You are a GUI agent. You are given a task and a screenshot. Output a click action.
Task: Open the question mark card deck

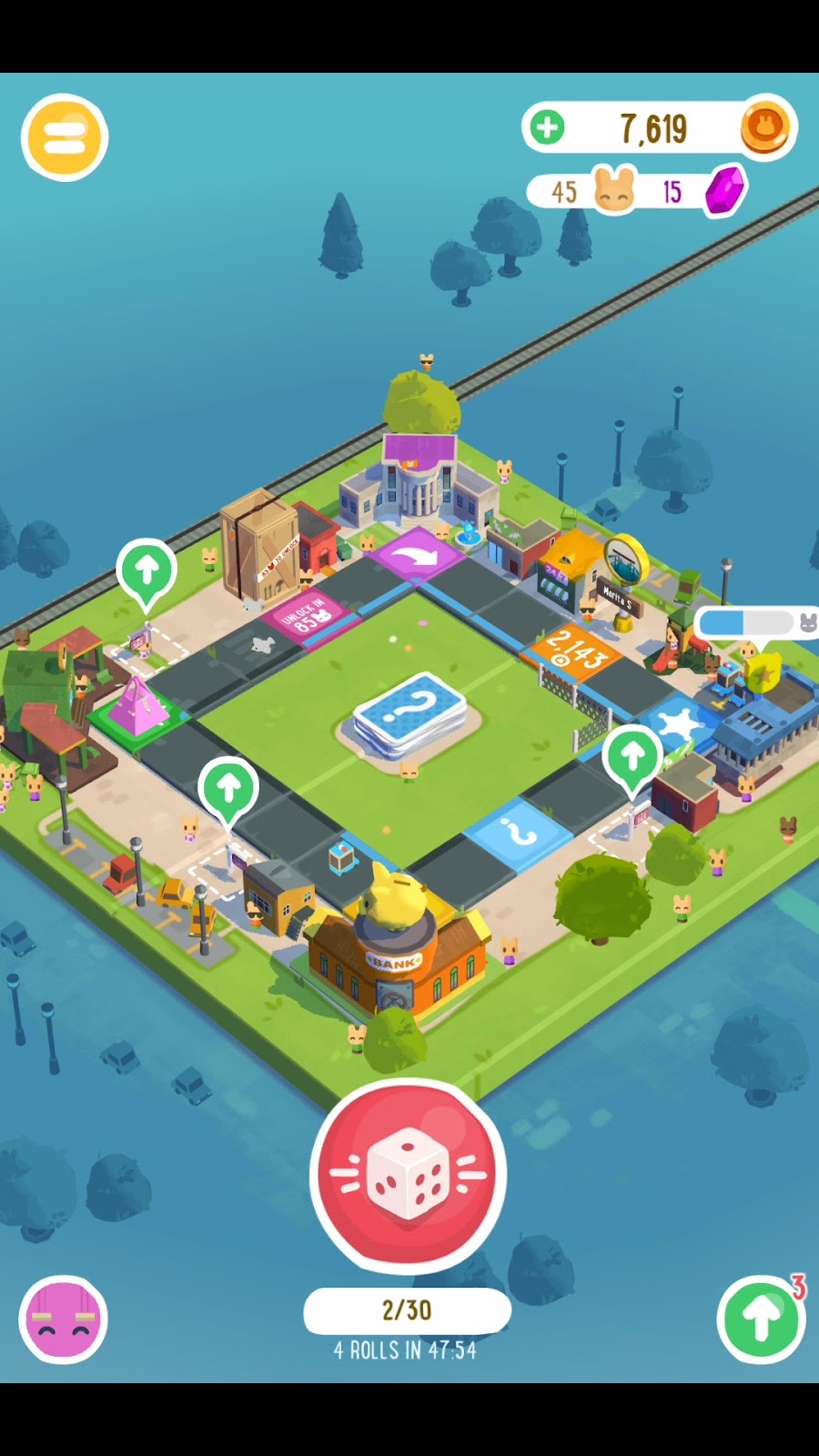tap(411, 713)
